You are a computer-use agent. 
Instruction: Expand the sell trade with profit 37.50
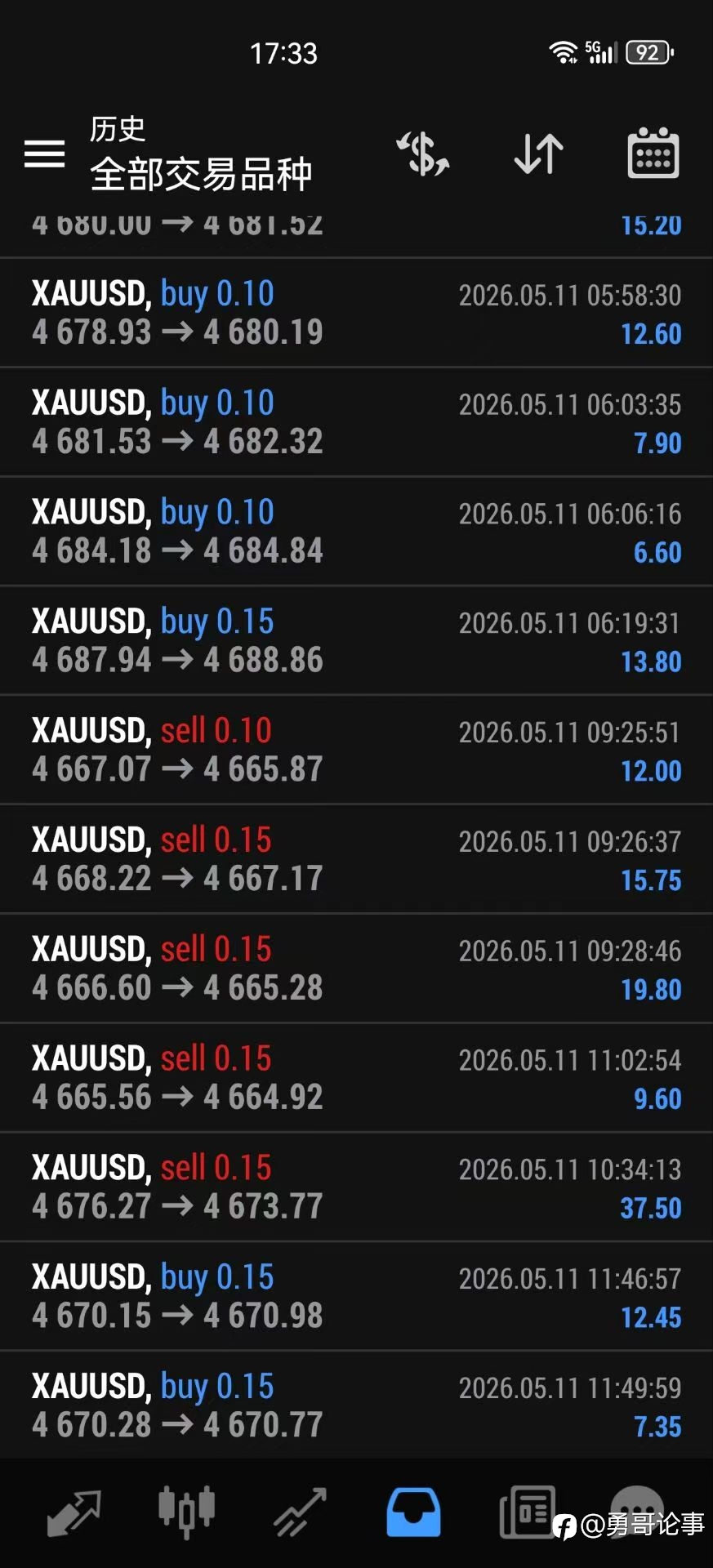pos(356,1188)
